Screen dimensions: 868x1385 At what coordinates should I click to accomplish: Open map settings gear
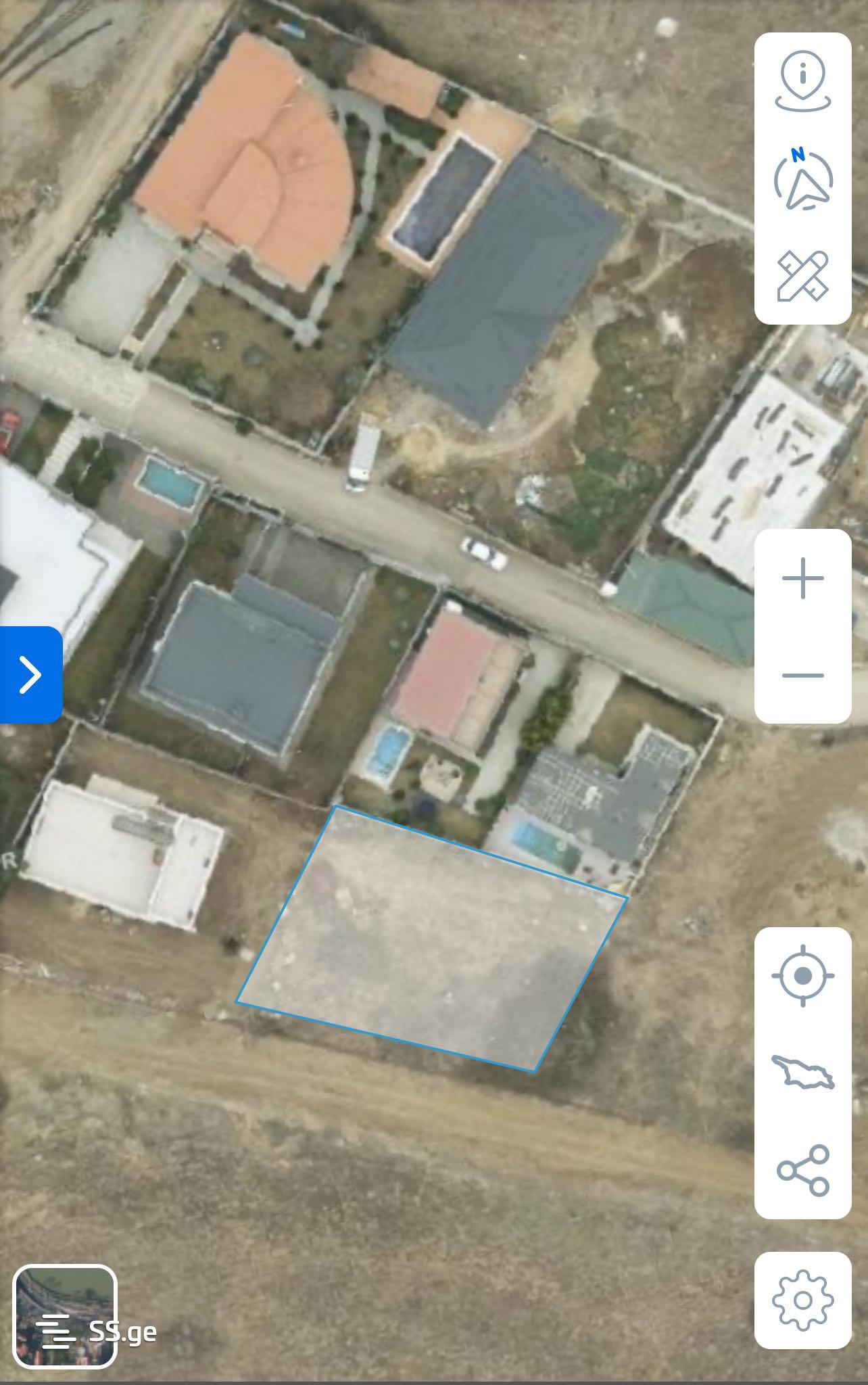pyautogui.click(x=802, y=1300)
